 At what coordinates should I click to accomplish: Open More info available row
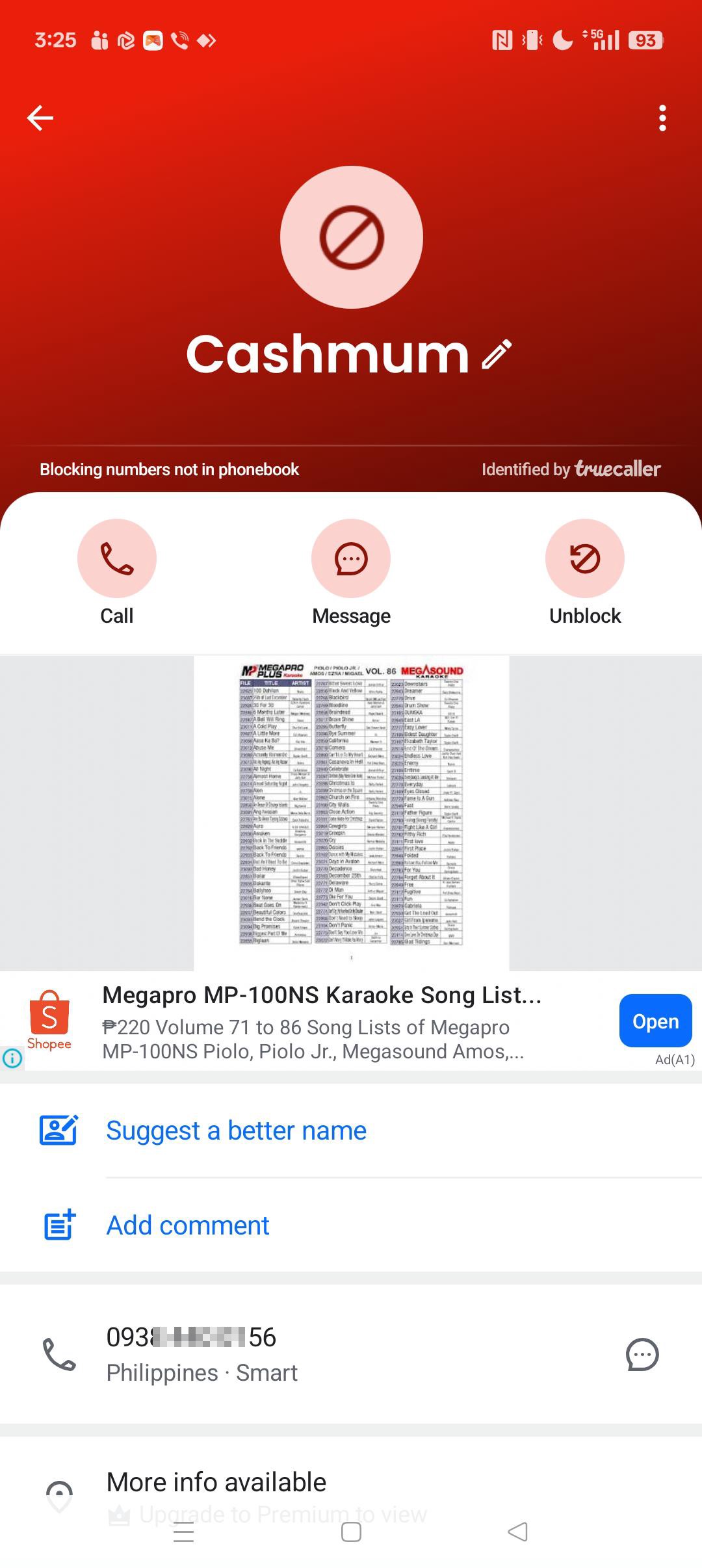pyautogui.click(x=351, y=1495)
